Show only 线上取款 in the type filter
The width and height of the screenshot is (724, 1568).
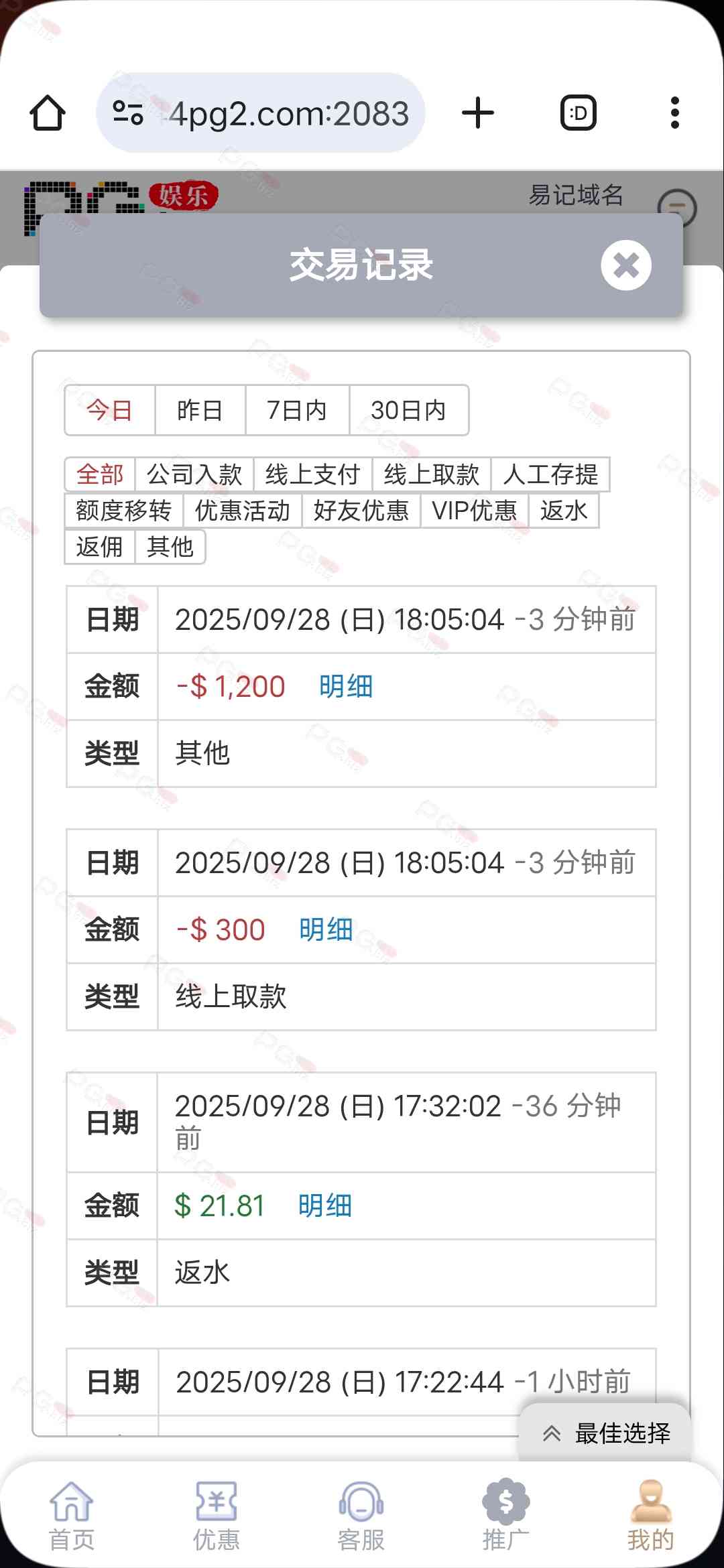click(x=432, y=474)
